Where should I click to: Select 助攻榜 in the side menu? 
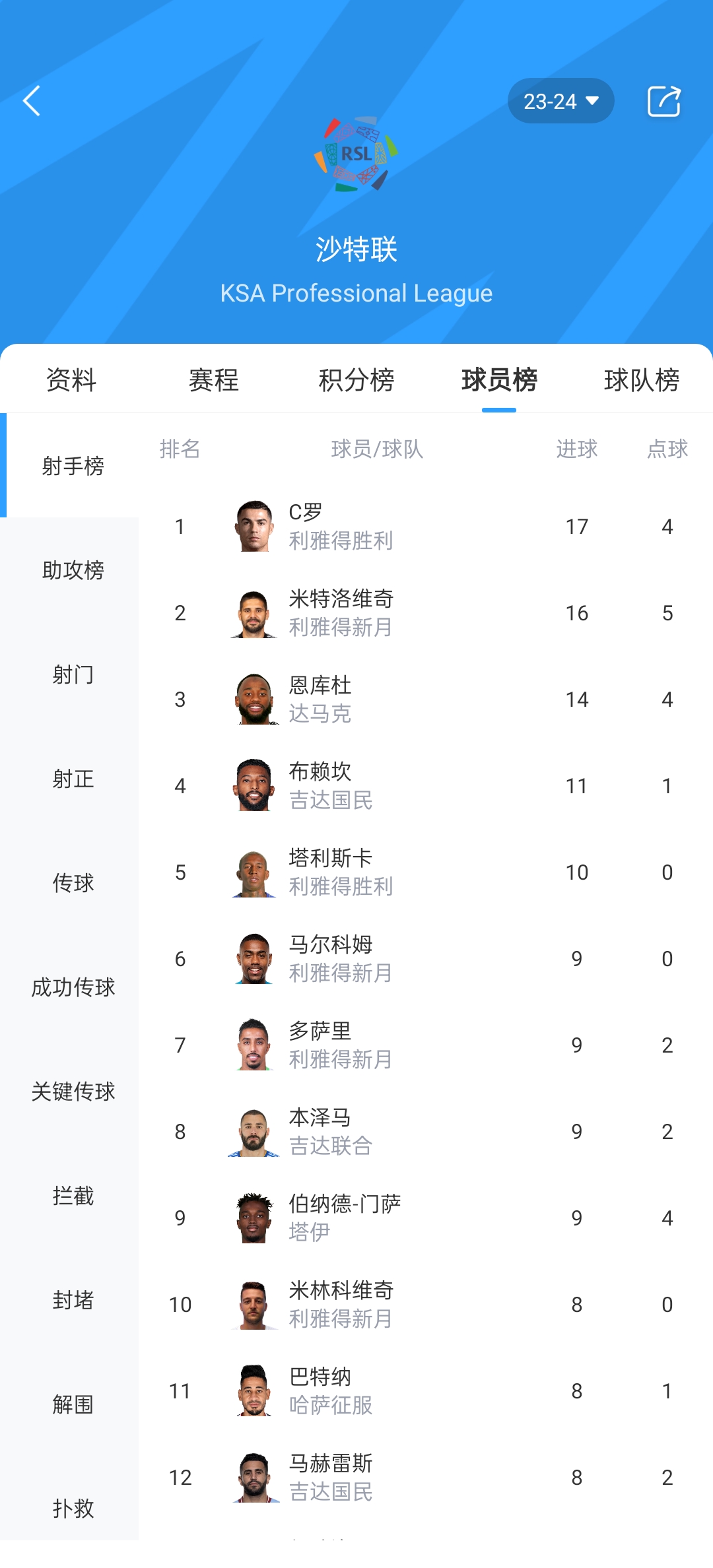point(73,570)
